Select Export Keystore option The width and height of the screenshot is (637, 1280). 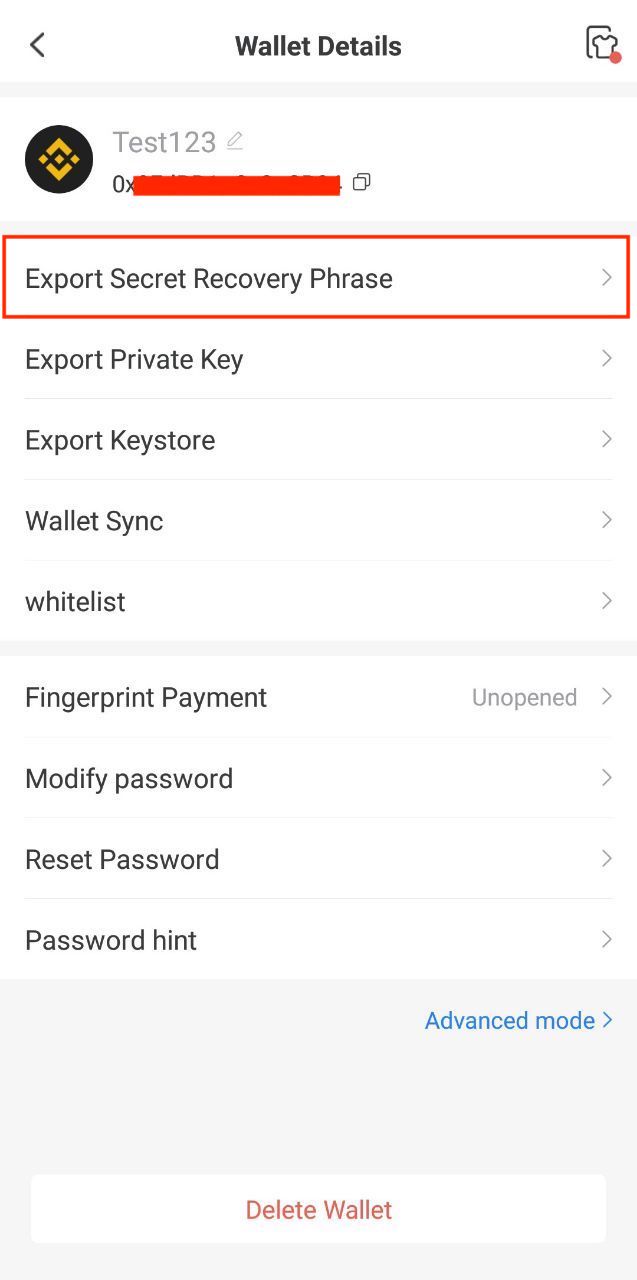[x=318, y=440]
